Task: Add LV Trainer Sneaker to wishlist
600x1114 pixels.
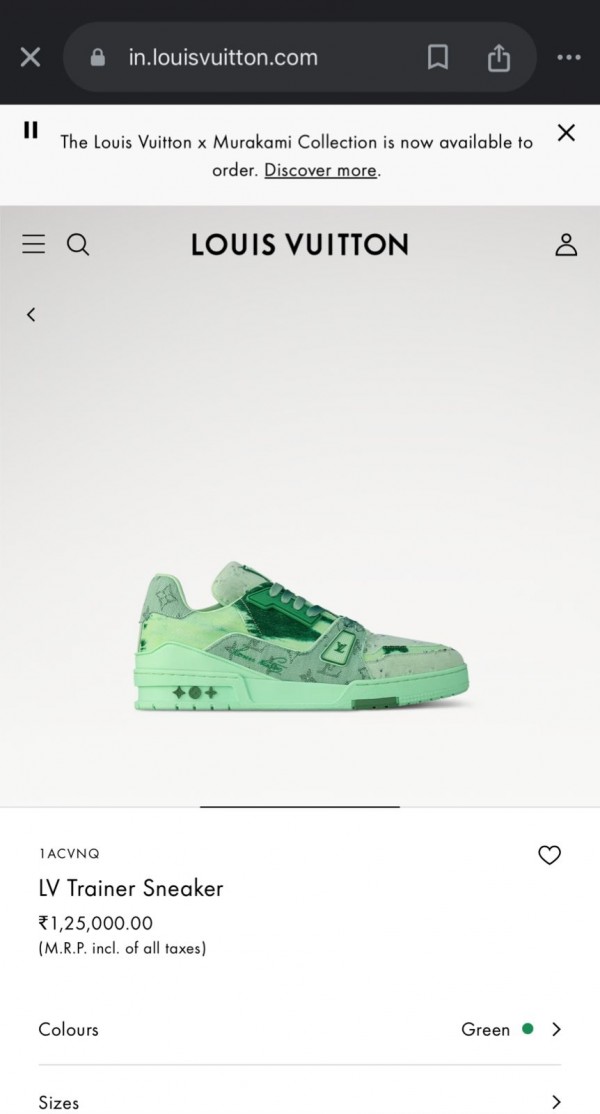Action: [549, 855]
